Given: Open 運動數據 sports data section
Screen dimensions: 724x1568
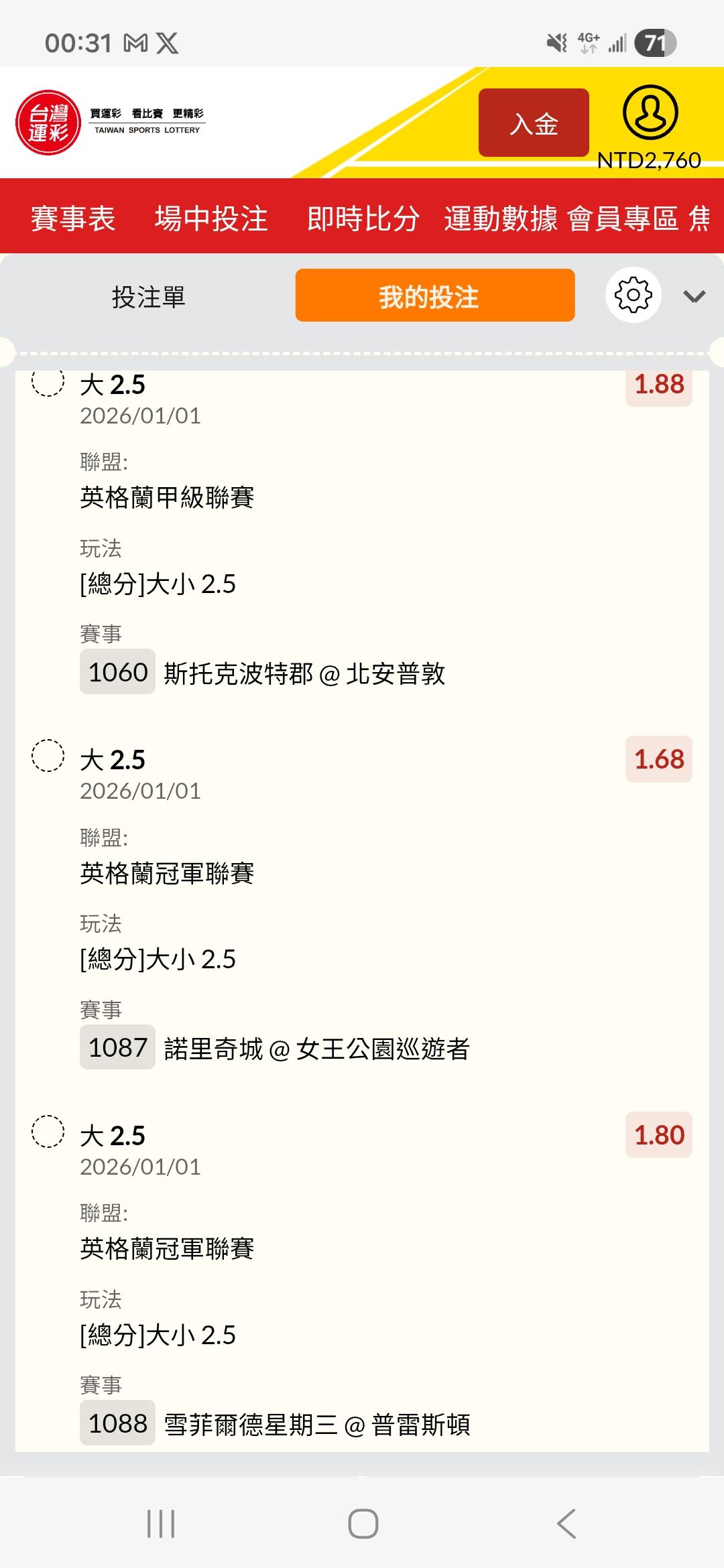Looking at the screenshot, I should point(501,218).
